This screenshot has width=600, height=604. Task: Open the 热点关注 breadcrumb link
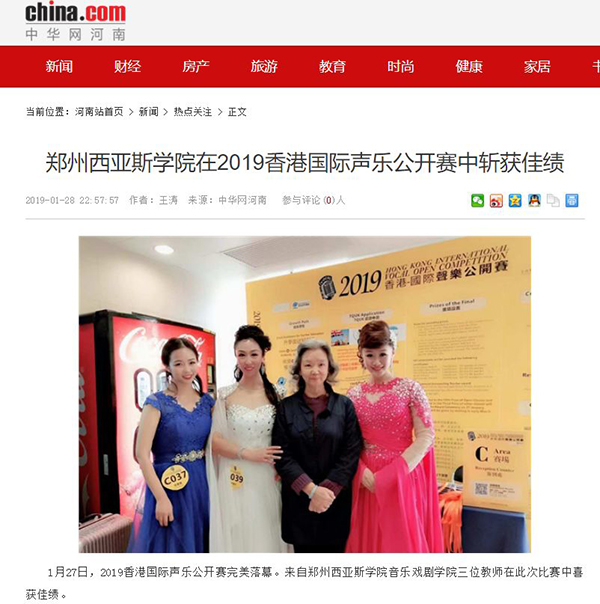click(x=192, y=112)
